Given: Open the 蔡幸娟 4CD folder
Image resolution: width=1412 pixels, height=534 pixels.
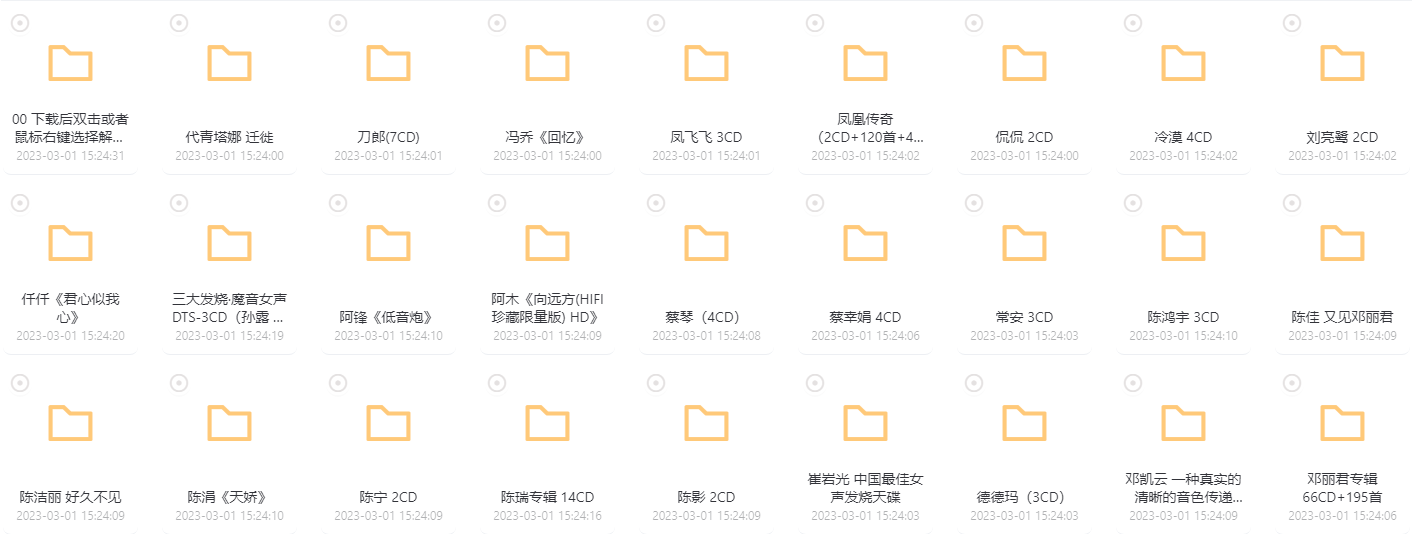Looking at the screenshot, I should pos(865,244).
